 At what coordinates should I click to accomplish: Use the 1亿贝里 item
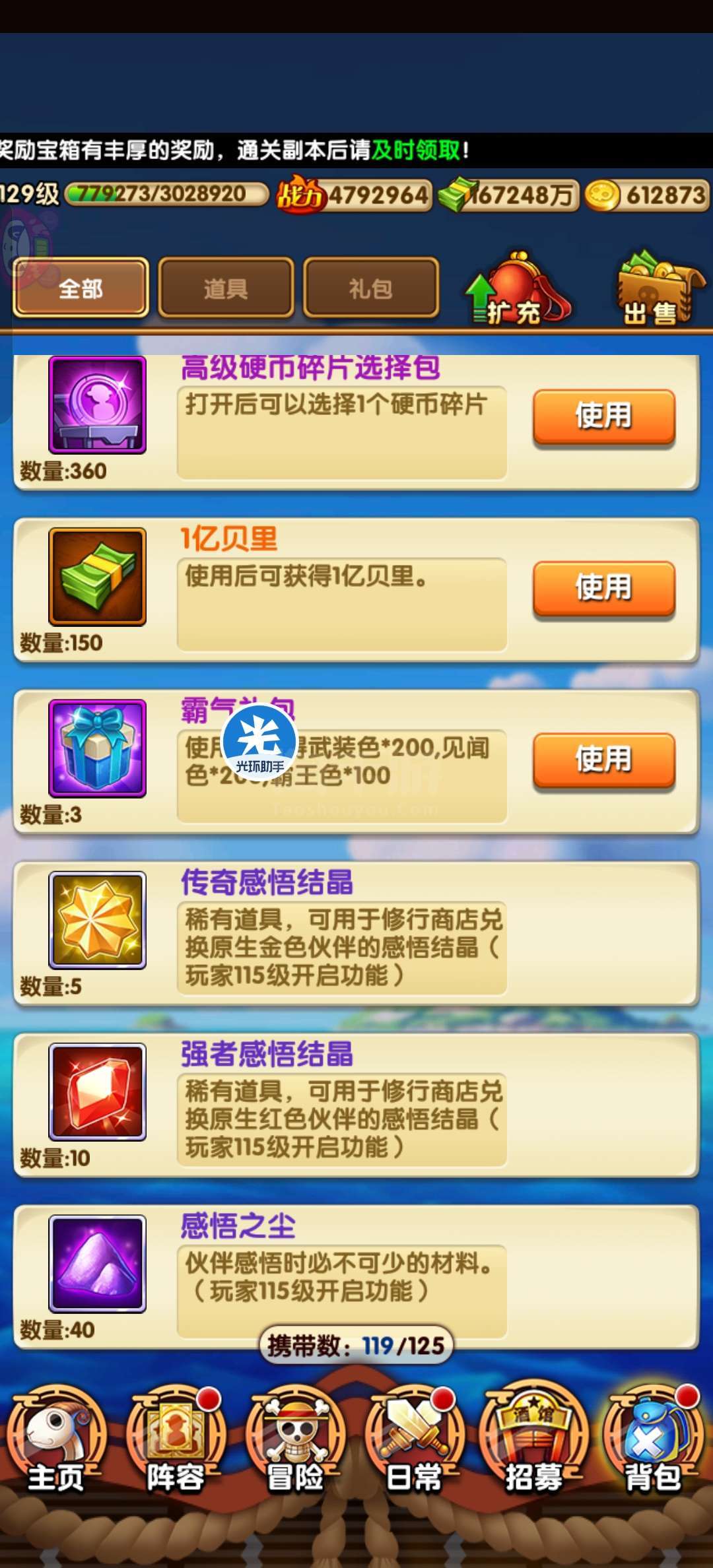604,588
